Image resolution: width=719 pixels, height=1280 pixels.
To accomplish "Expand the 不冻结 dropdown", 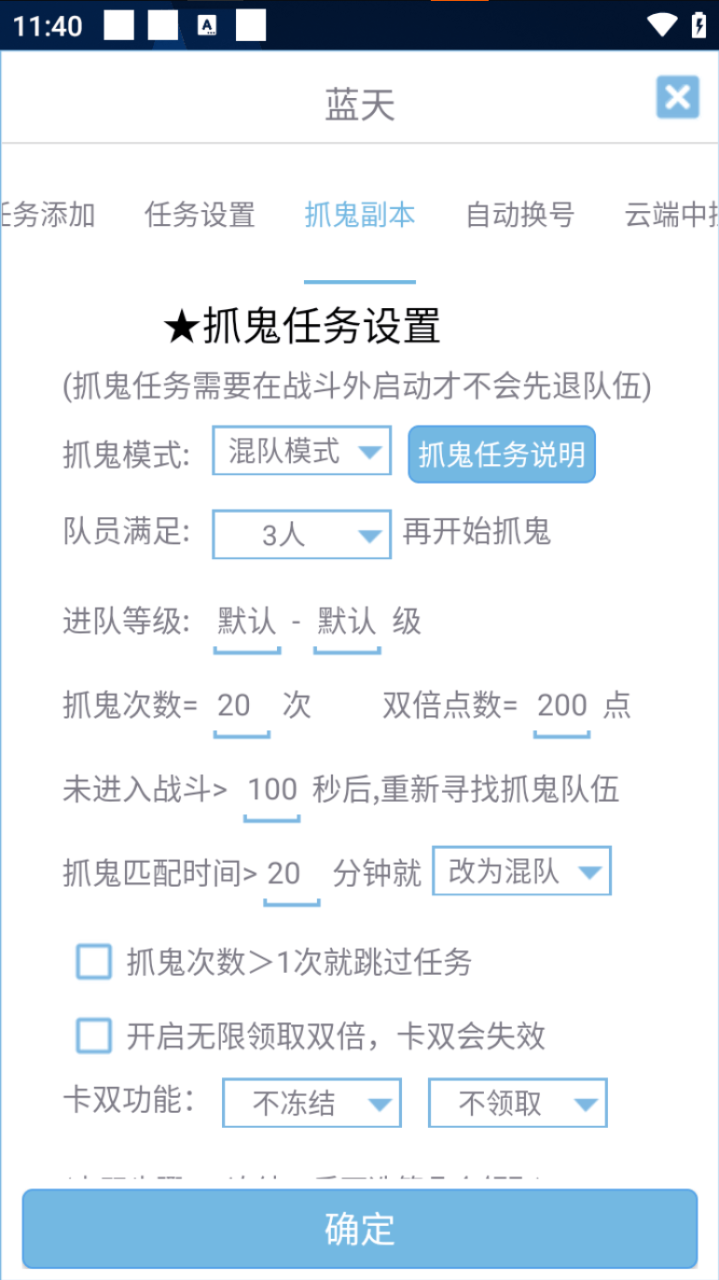I will (311, 1103).
